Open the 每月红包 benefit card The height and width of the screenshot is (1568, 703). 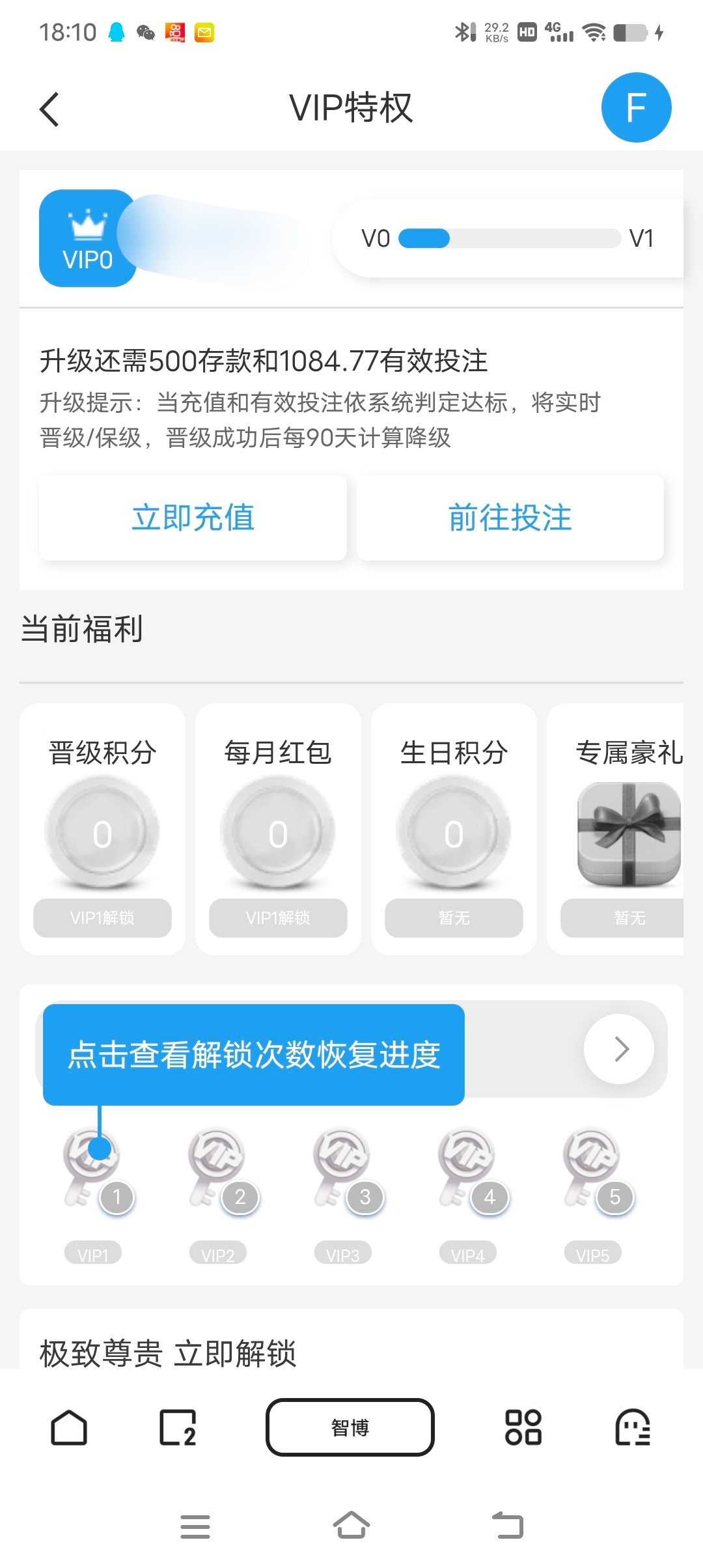(x=278, y=828)
